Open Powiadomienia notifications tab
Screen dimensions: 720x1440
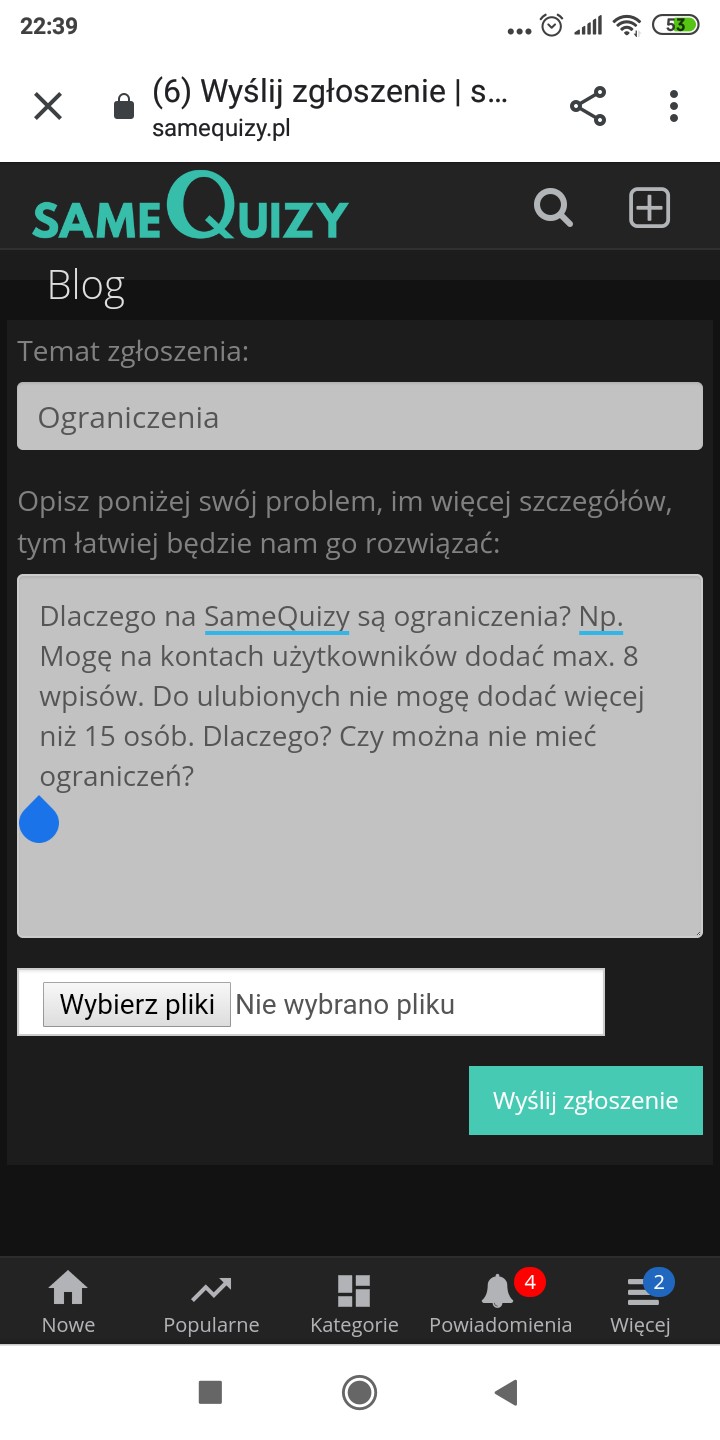pyautogui.click(x=500, y=1303)
